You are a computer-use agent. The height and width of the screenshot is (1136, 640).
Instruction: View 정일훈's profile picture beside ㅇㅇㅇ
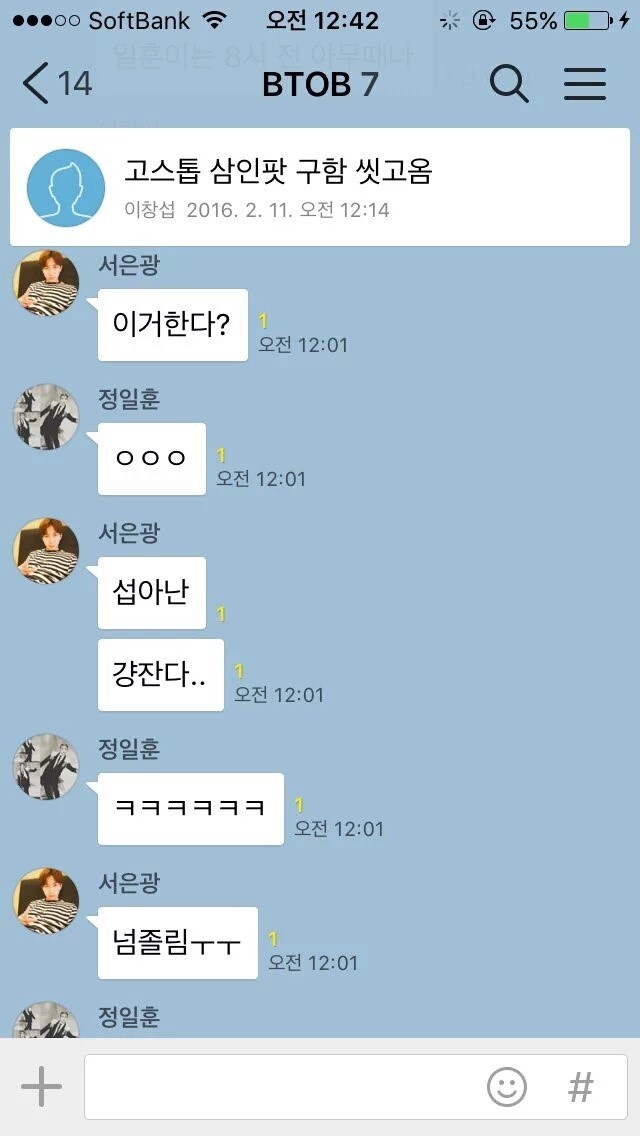pyautogui.click(x=46, y=416)
